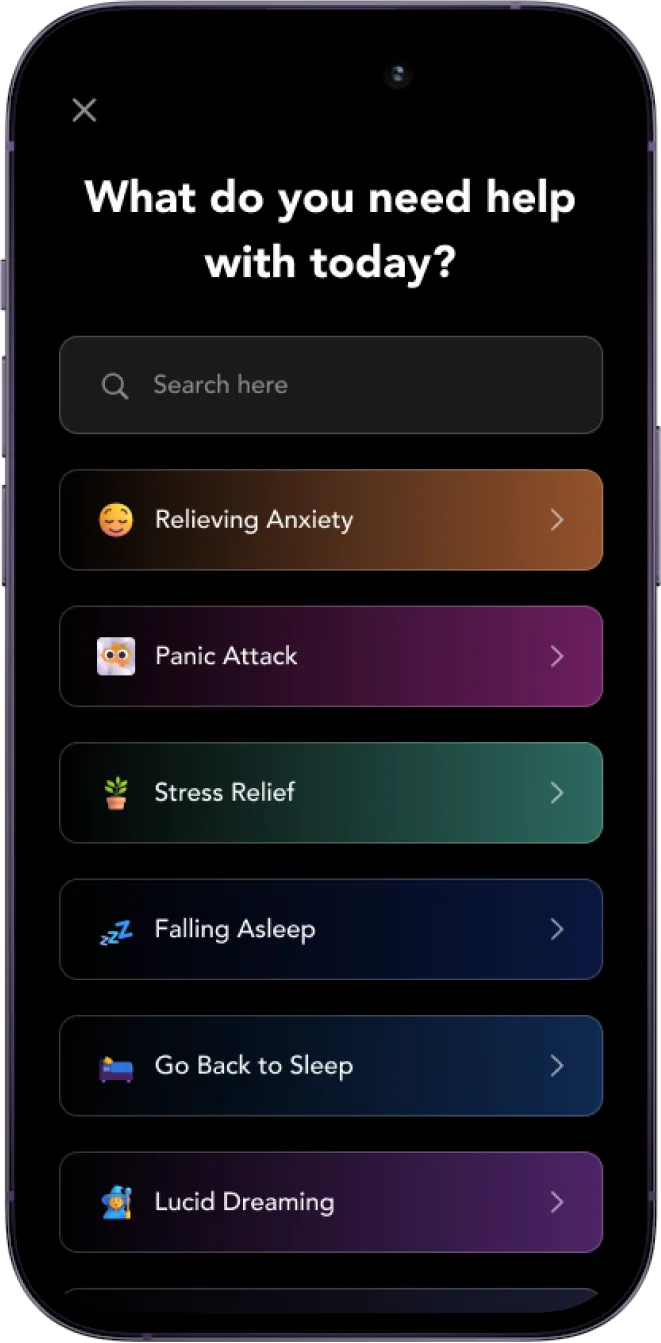Open the Falling Asleep topic

tap(330, 929)
